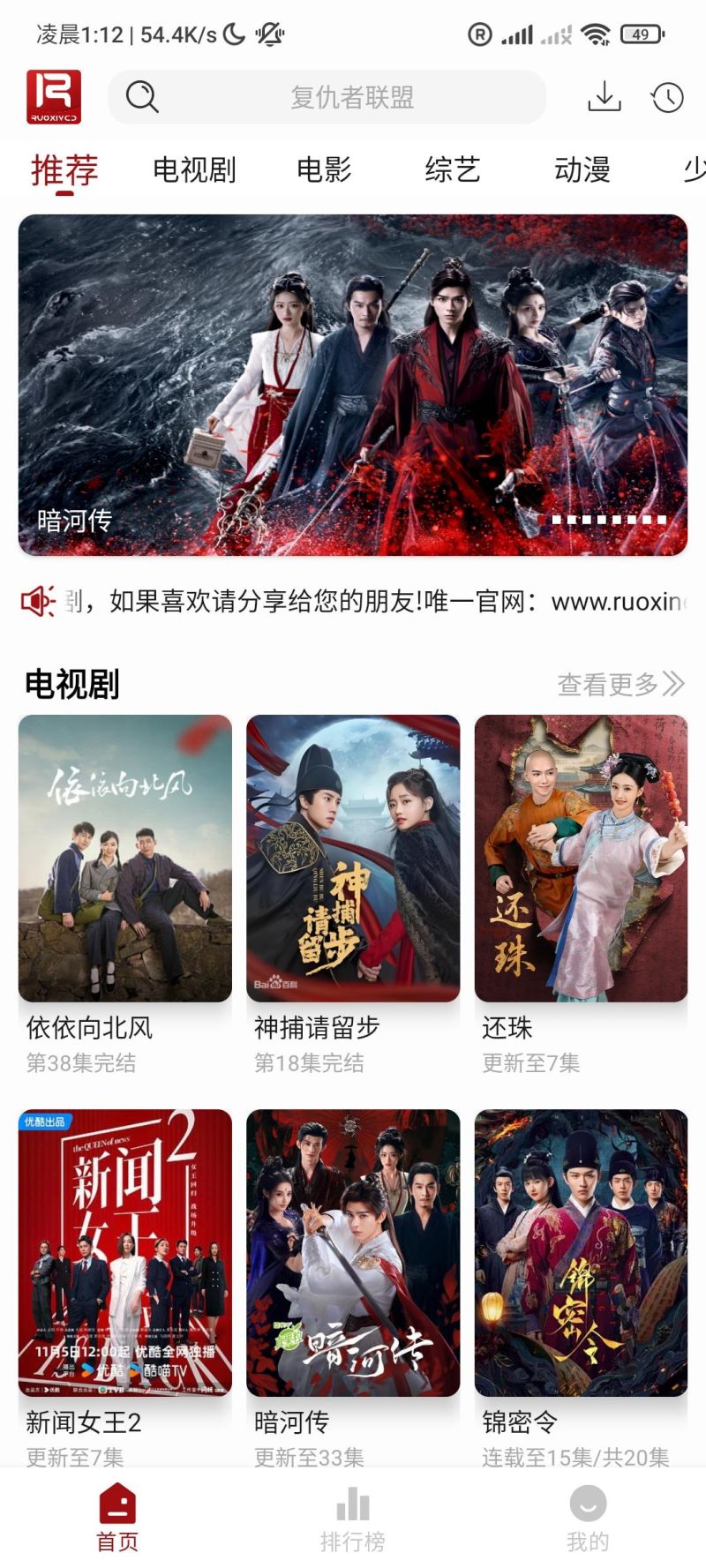Switch to the 动漫 tab
This screenshot has height=1568, width=706.
click(x=582, y=169)
